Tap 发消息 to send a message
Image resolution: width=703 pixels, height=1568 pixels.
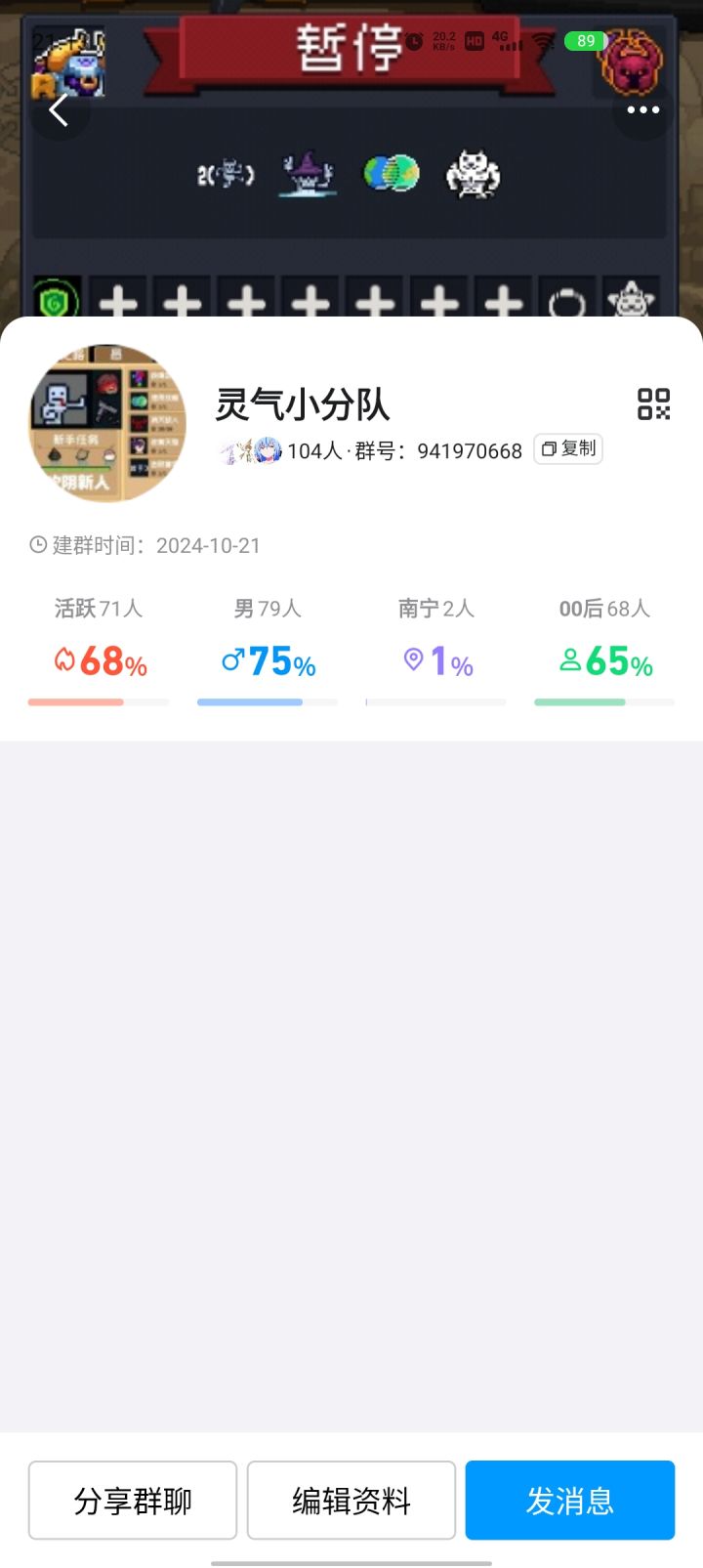570,1500
